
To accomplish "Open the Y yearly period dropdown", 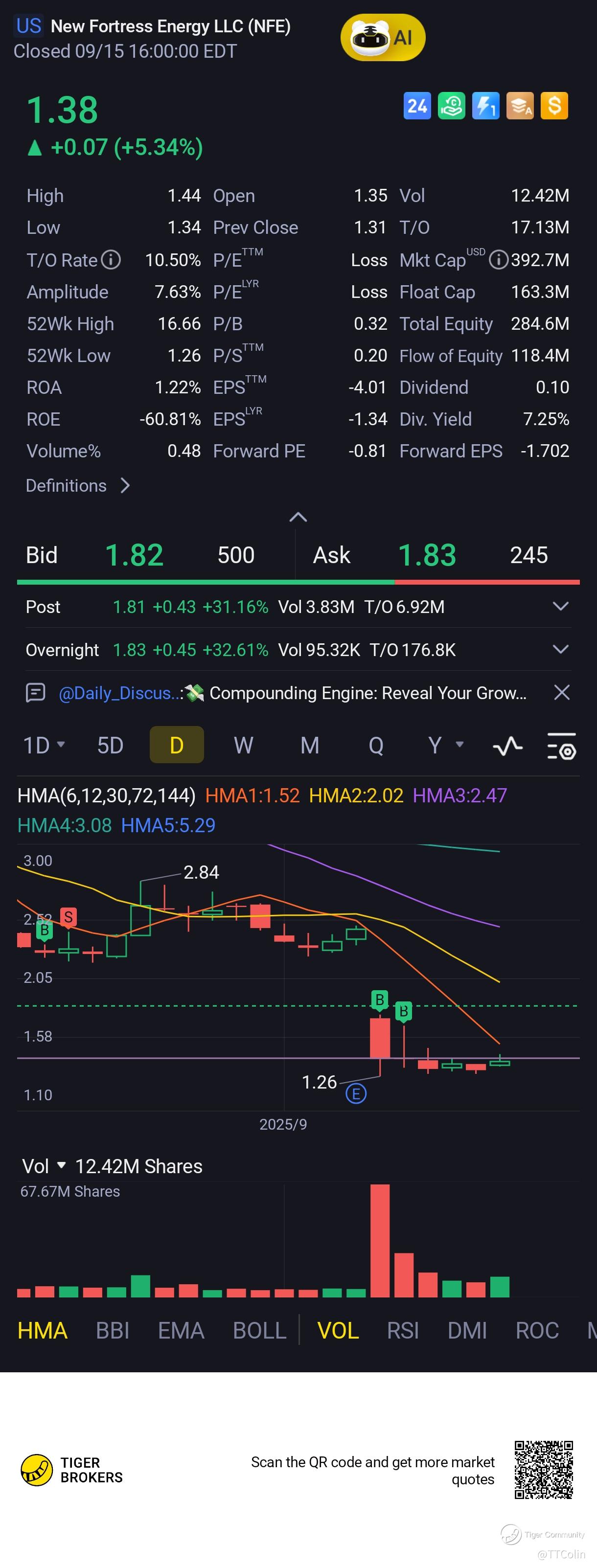I will [445, 745].
